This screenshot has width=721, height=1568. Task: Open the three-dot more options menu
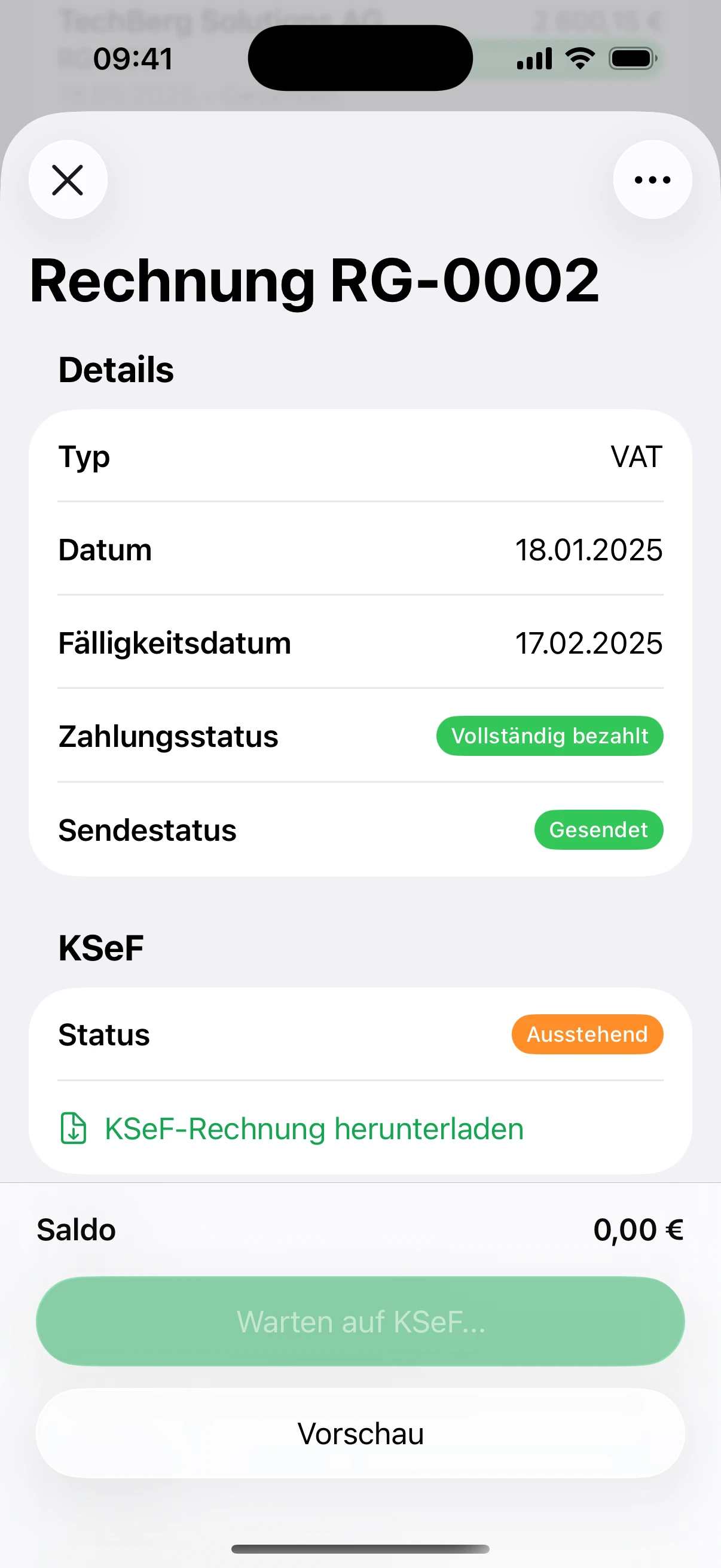click(x=652, y=180)
